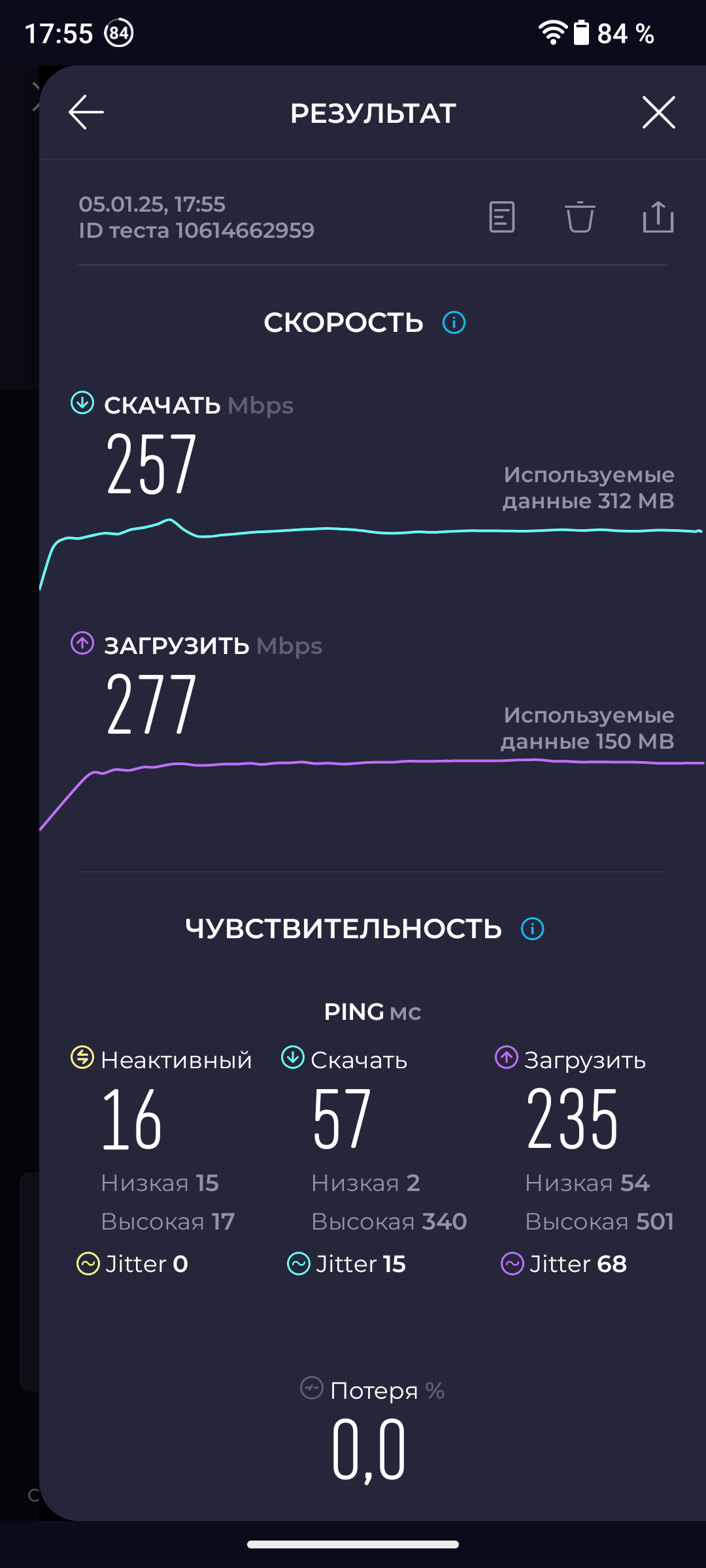
Task: Open the notes icon for this test
Action: tap(502, 217)
